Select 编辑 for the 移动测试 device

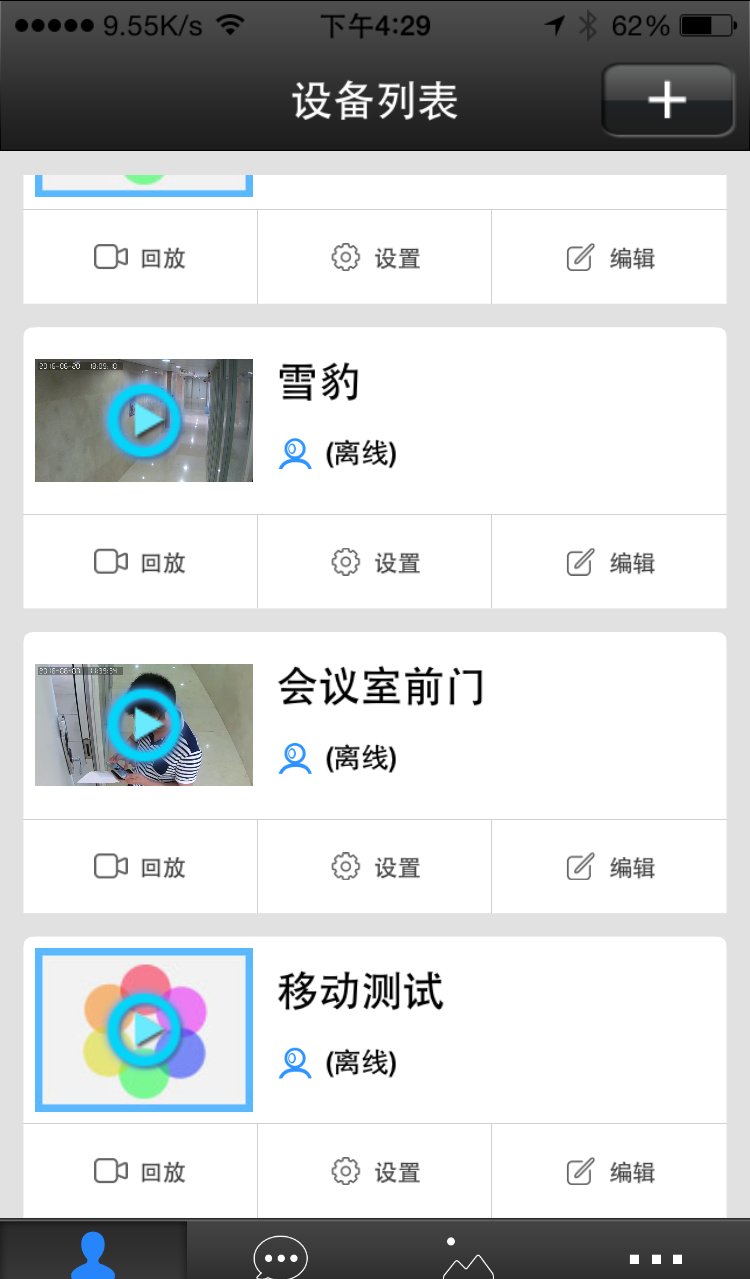click(x=610, y=1171)
